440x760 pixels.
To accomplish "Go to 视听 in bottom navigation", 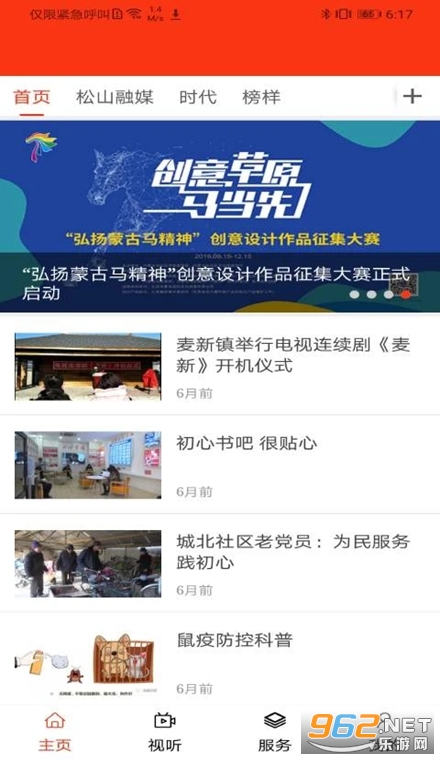I will click(x=165, y=732).
